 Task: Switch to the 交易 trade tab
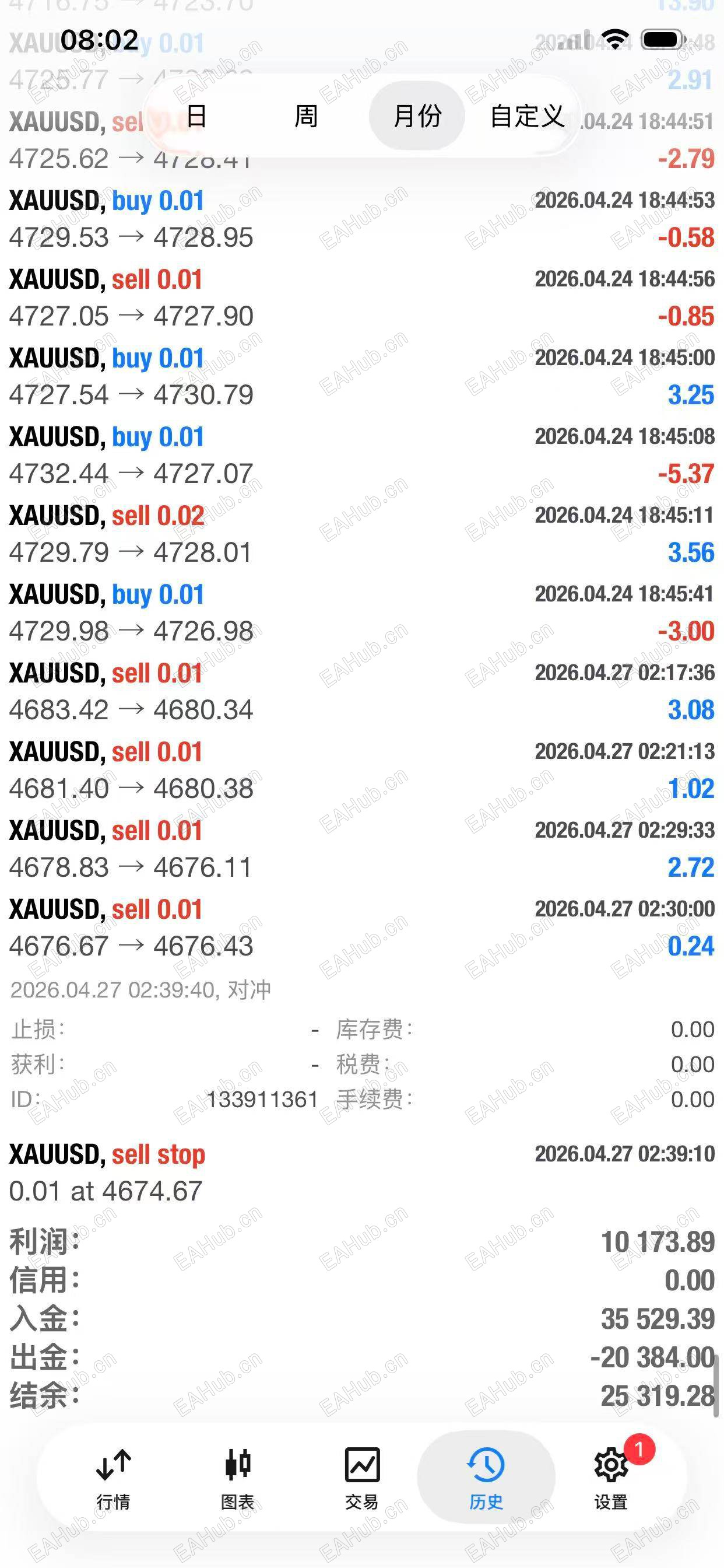coord(362,1475)
